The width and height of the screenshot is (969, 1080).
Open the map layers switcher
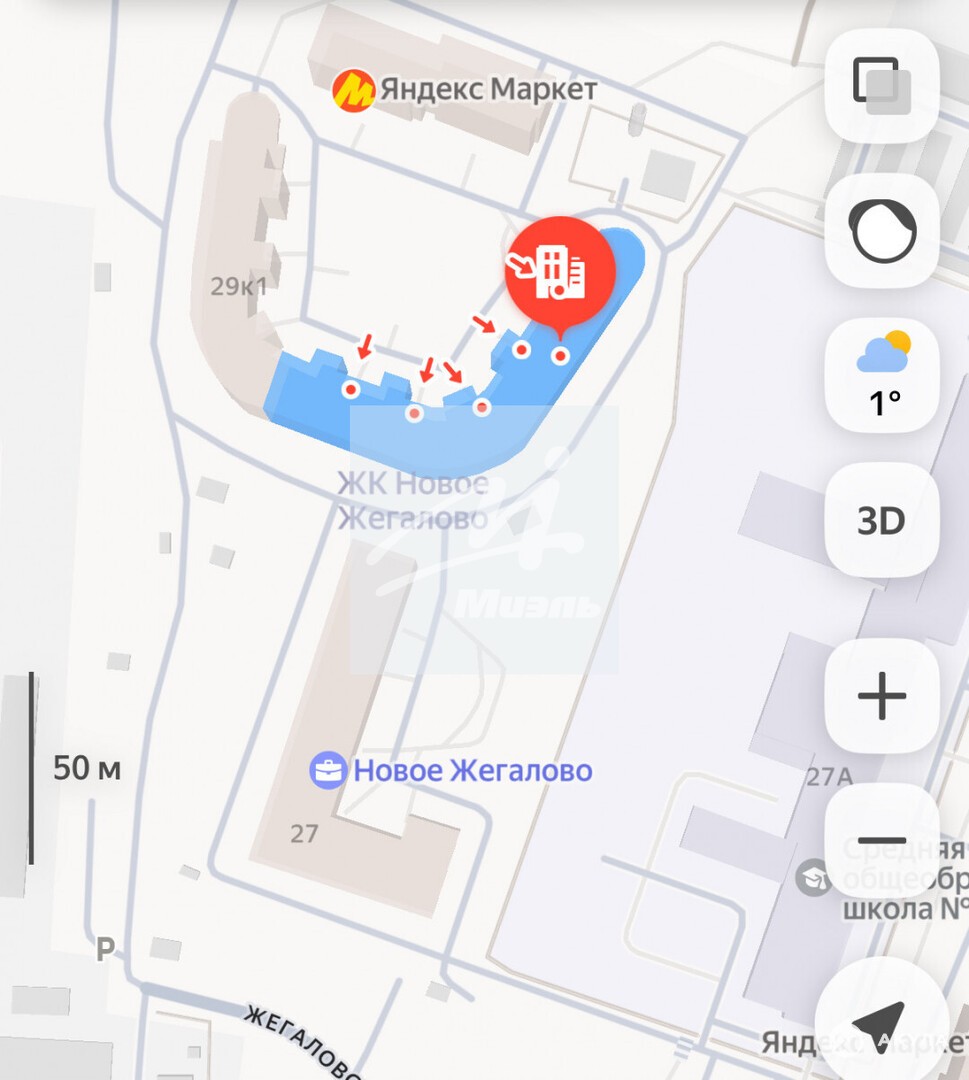coord(881,86)
